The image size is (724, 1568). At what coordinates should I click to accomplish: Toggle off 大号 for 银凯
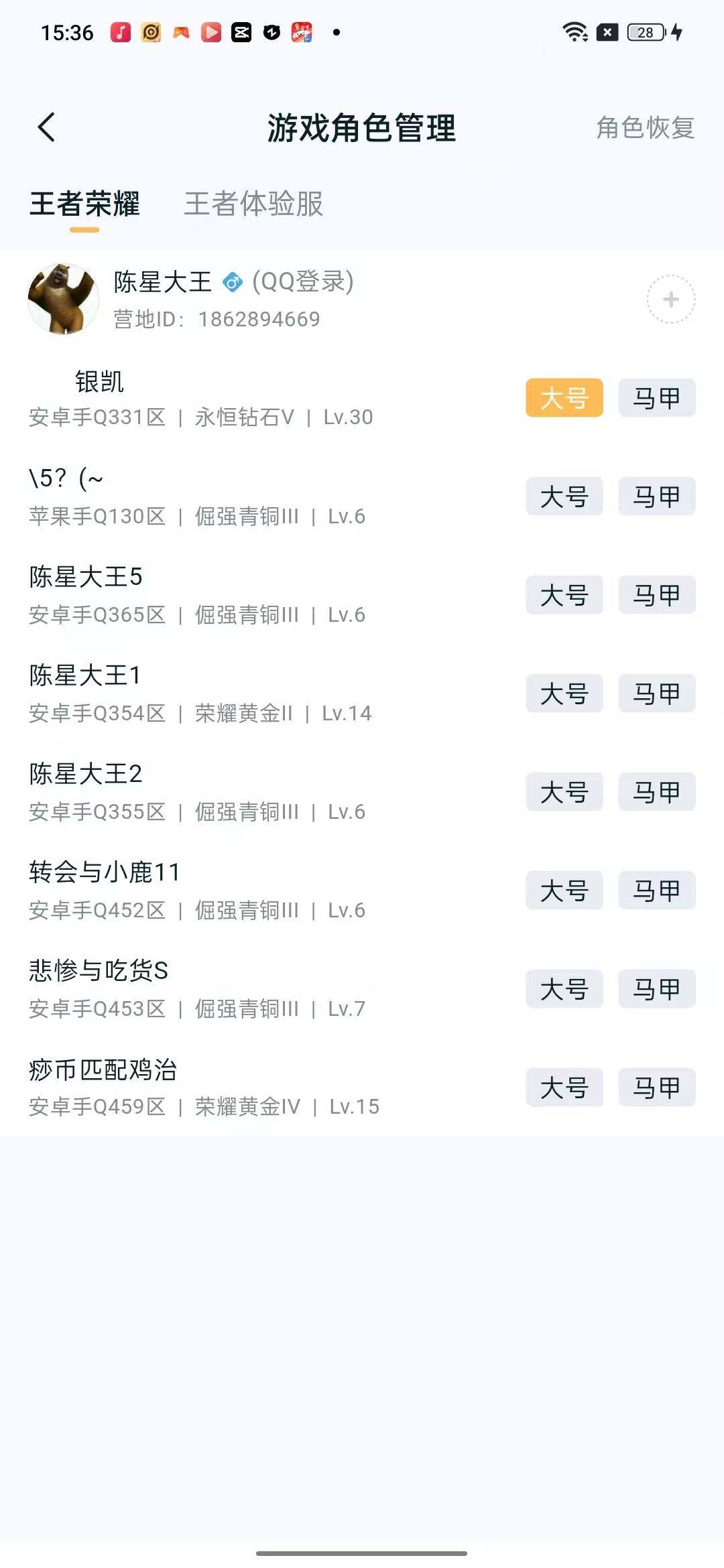pyautogui.click(x=564, y=398)
